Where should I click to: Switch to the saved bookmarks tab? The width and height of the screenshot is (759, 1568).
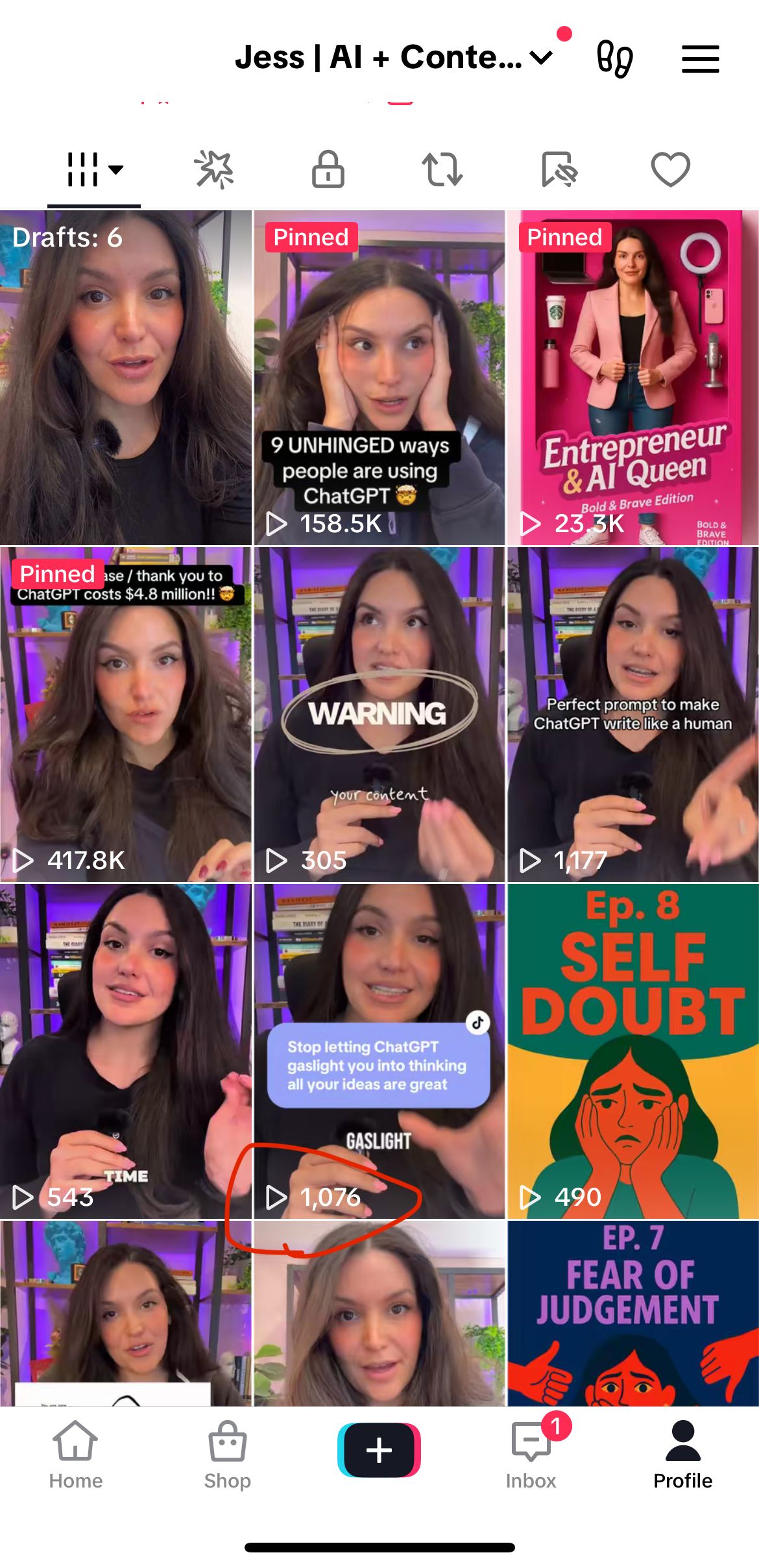558,170
